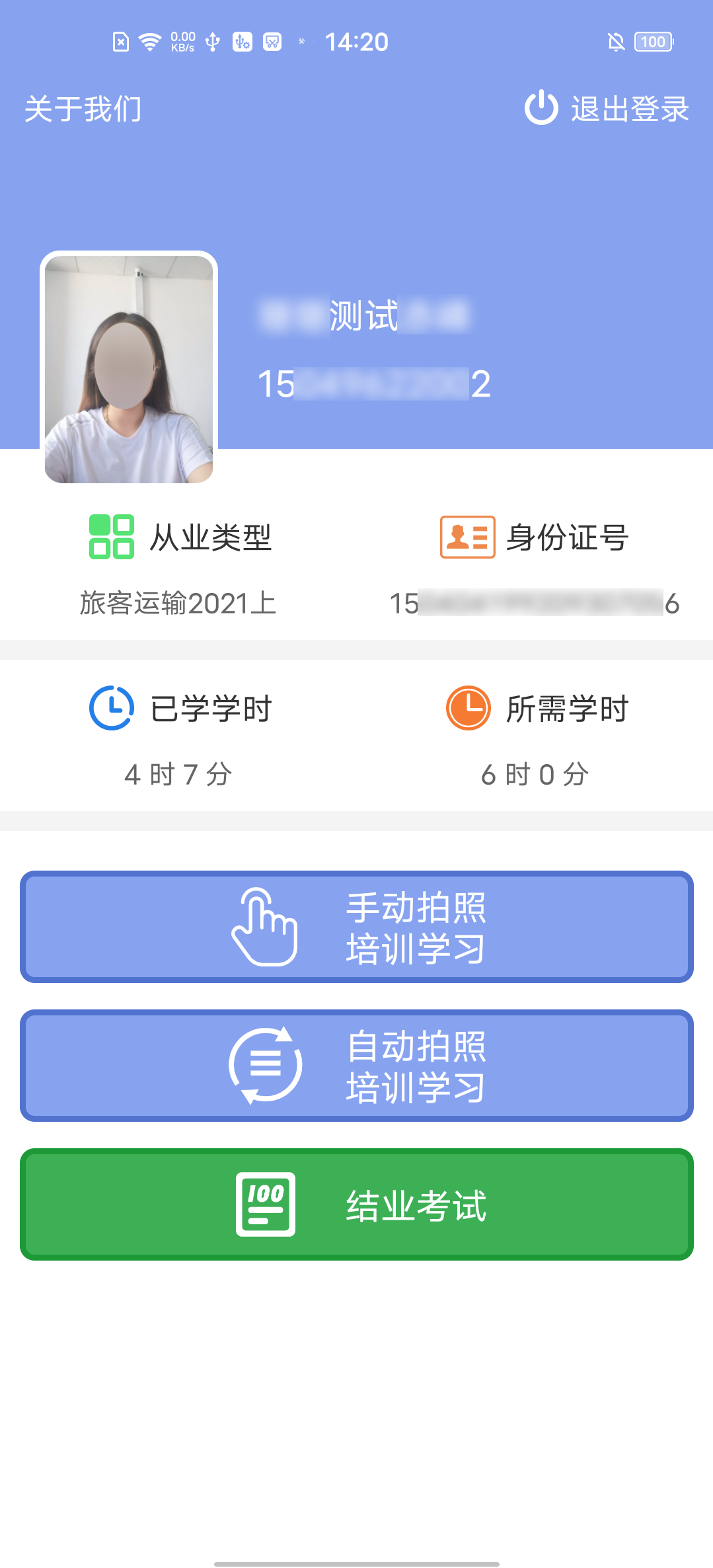Click the power icon next to 退出登录
The width and height of the screenshot is (713, 1568).
540,108
